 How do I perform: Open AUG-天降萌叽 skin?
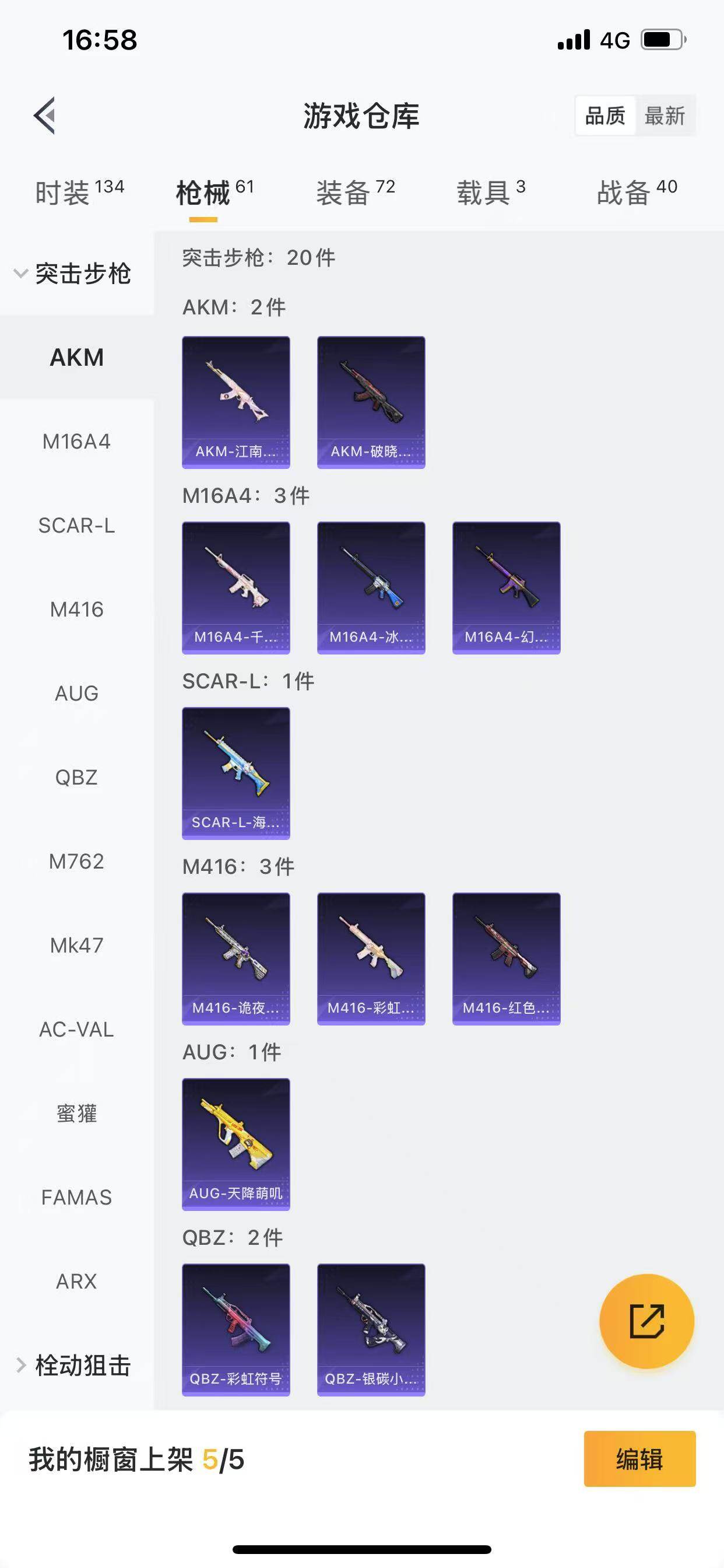click(236, 1144)
